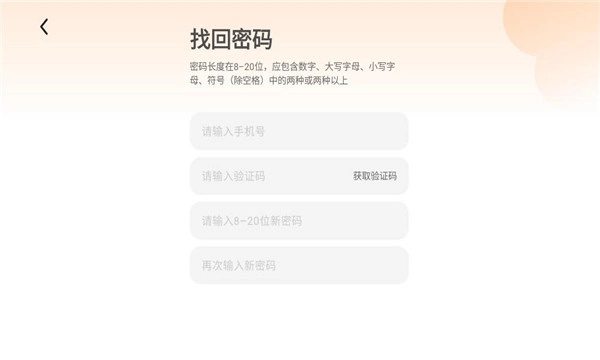Focus the verification code field

pos(268,176)
